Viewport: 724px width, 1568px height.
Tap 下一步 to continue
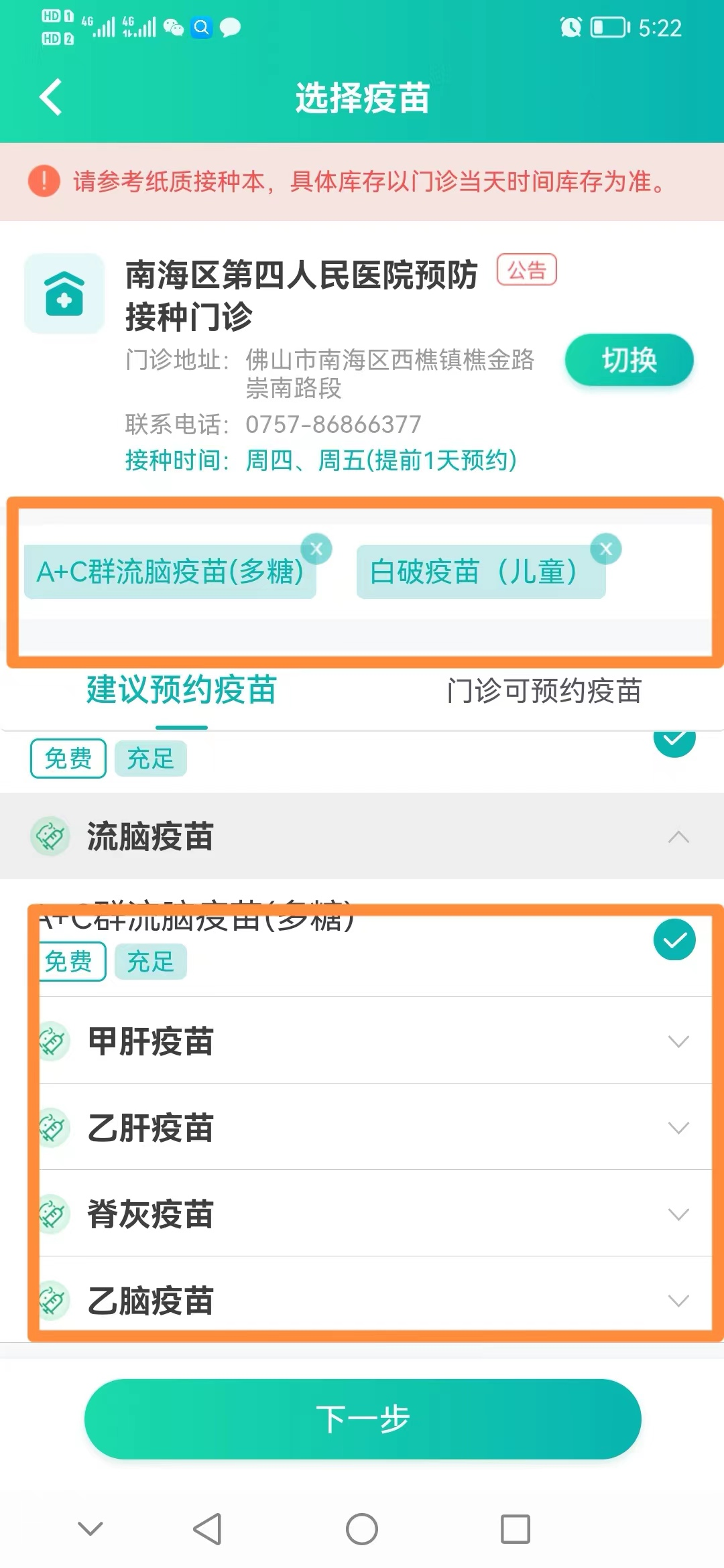[x=362, y=1419]
